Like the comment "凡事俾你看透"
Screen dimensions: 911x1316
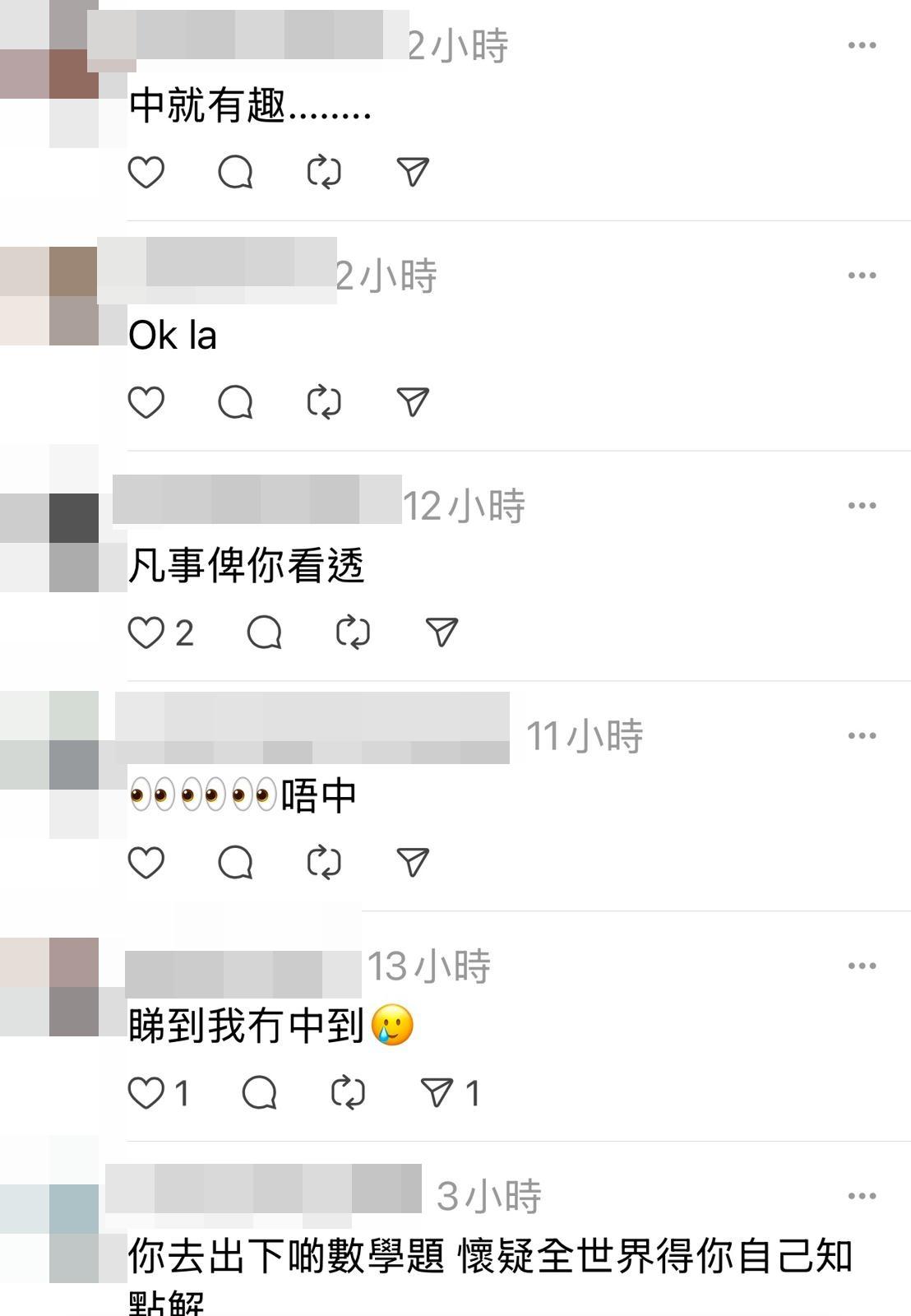coord(146,633)
